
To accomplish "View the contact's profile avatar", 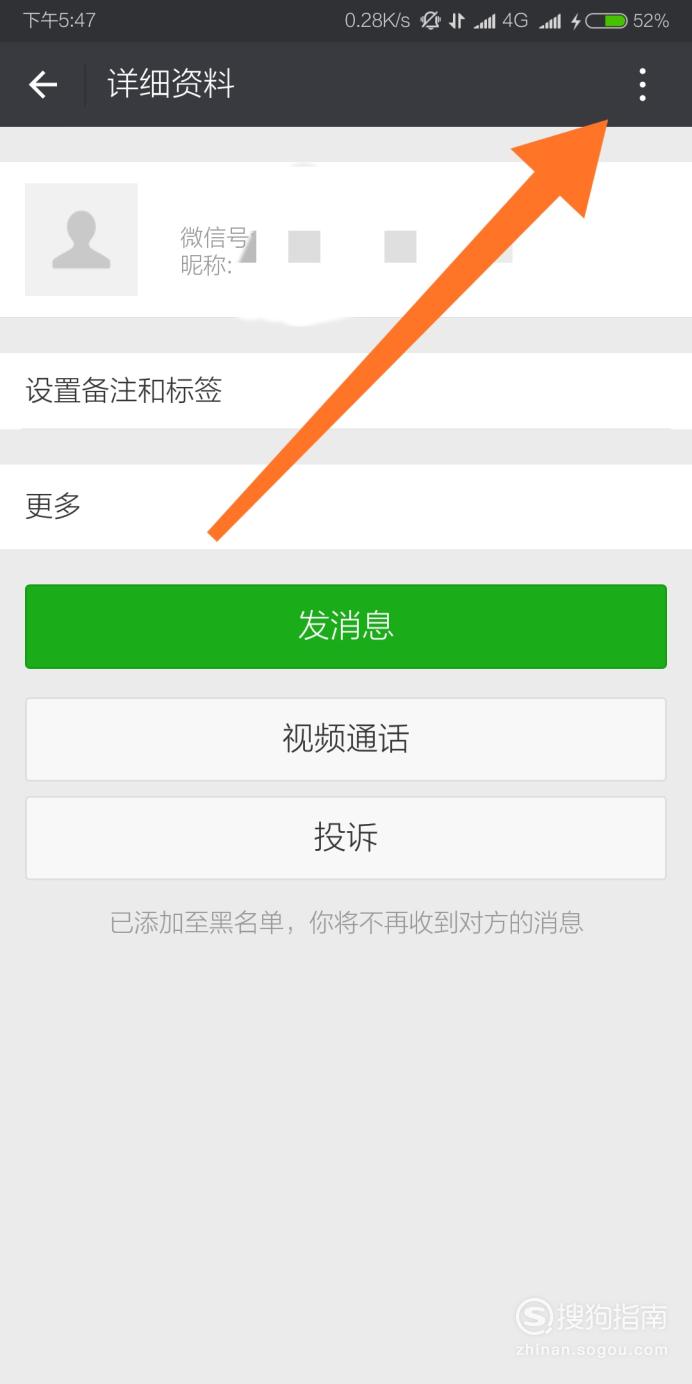I will coord(81,239).
